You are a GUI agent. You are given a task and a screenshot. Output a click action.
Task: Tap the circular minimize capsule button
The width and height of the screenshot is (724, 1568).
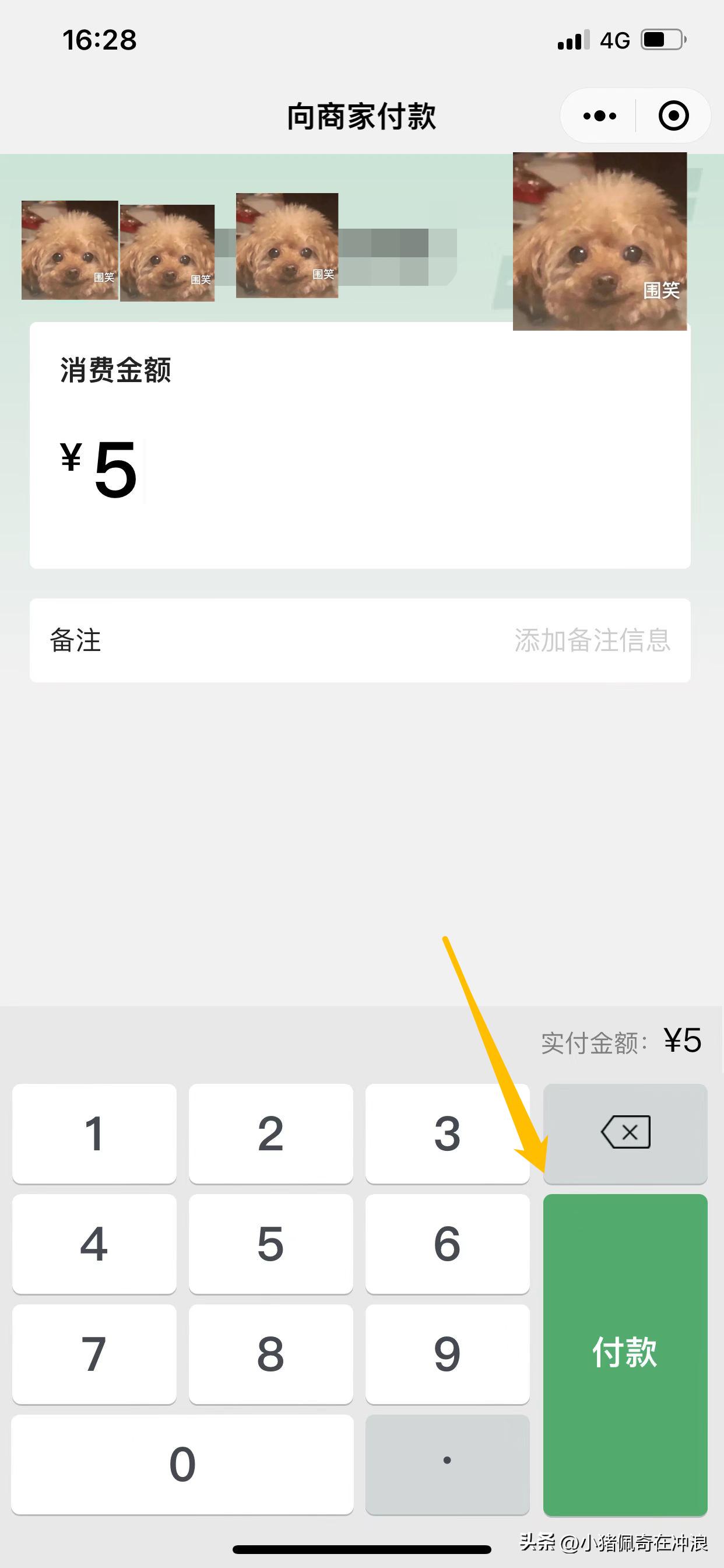click(x=674, y=115)
